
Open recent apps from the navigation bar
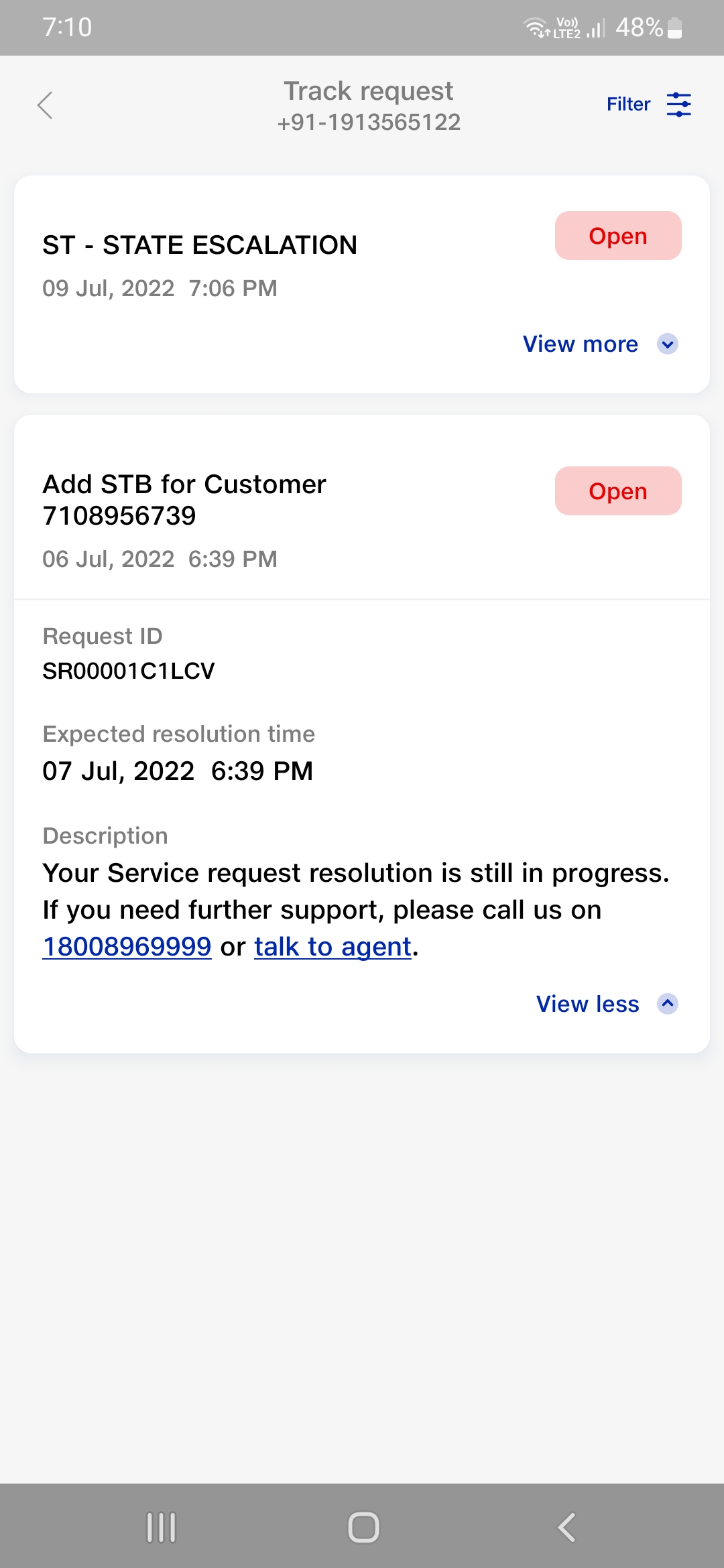point(161,1528)
